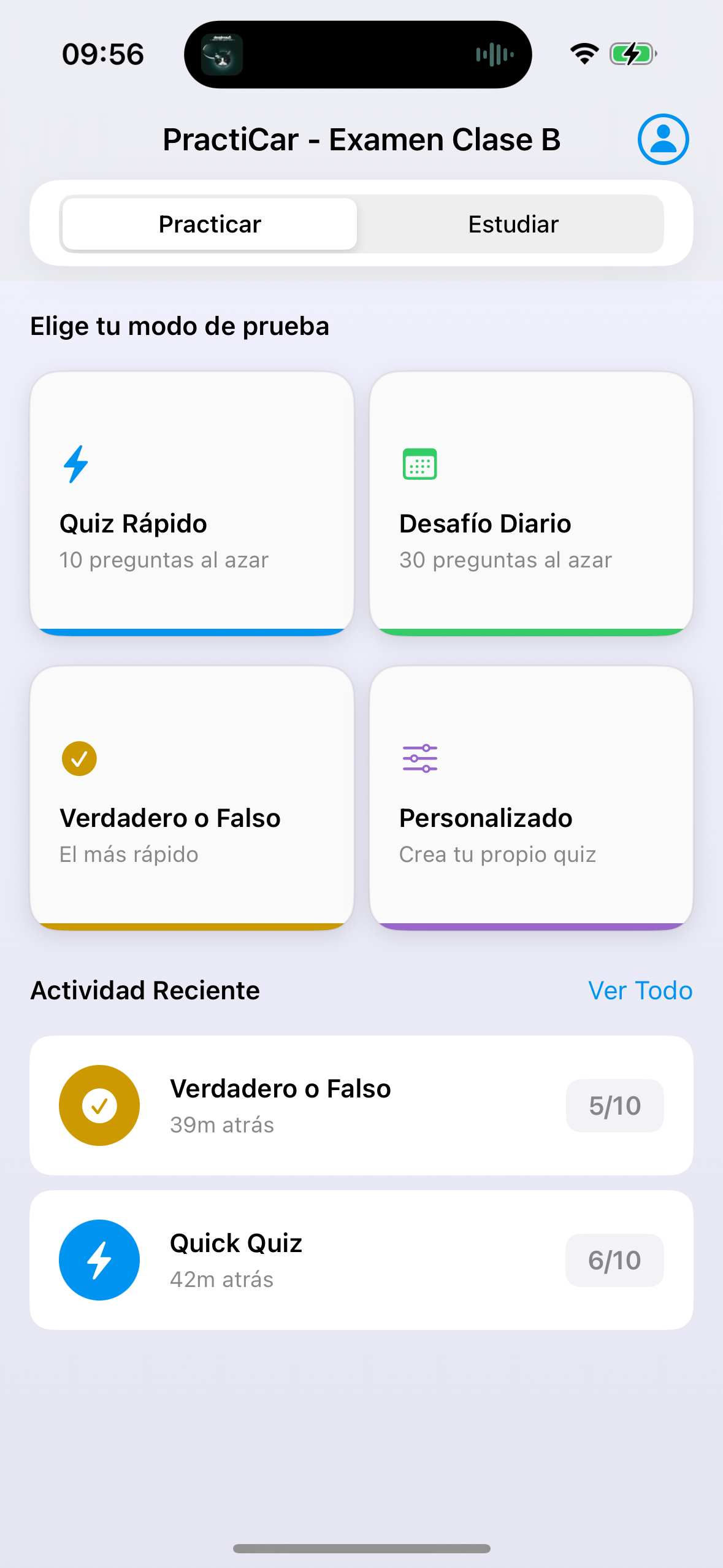
Task: Tap the yellow checkmark Verdadero o Falso icon
Action: 78,758
